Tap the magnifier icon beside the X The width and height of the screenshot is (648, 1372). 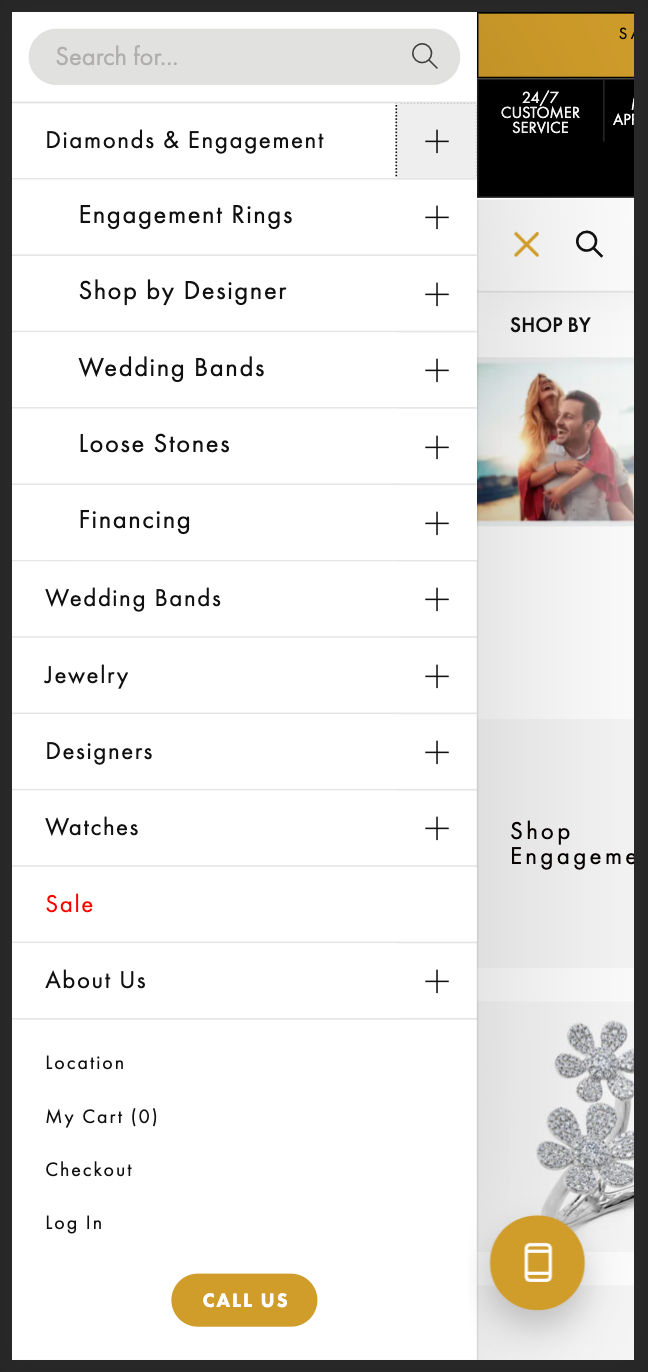click(x=589, y=244)
